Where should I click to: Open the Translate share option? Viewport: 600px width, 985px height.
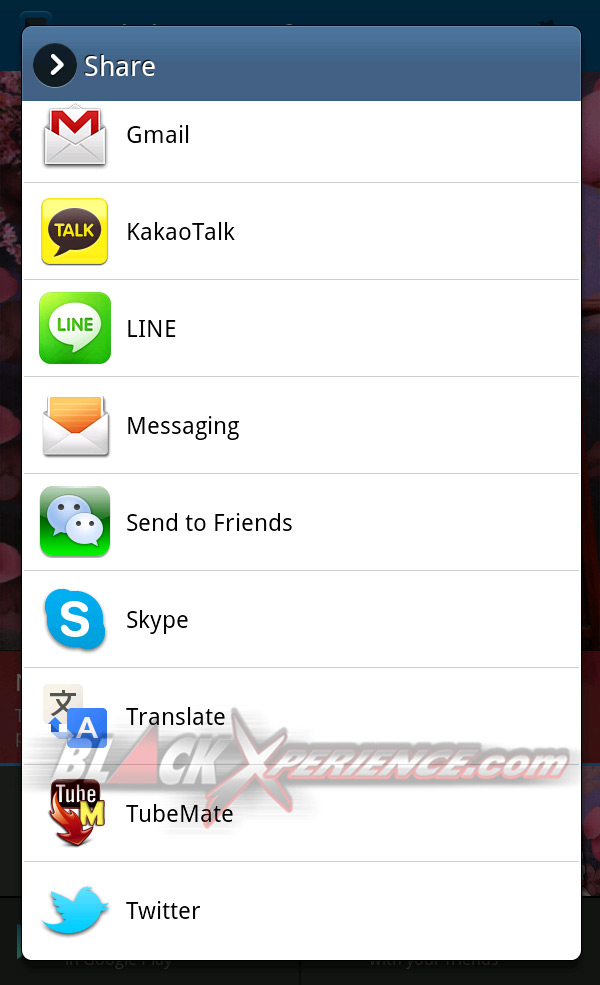[x=300, y=717]
